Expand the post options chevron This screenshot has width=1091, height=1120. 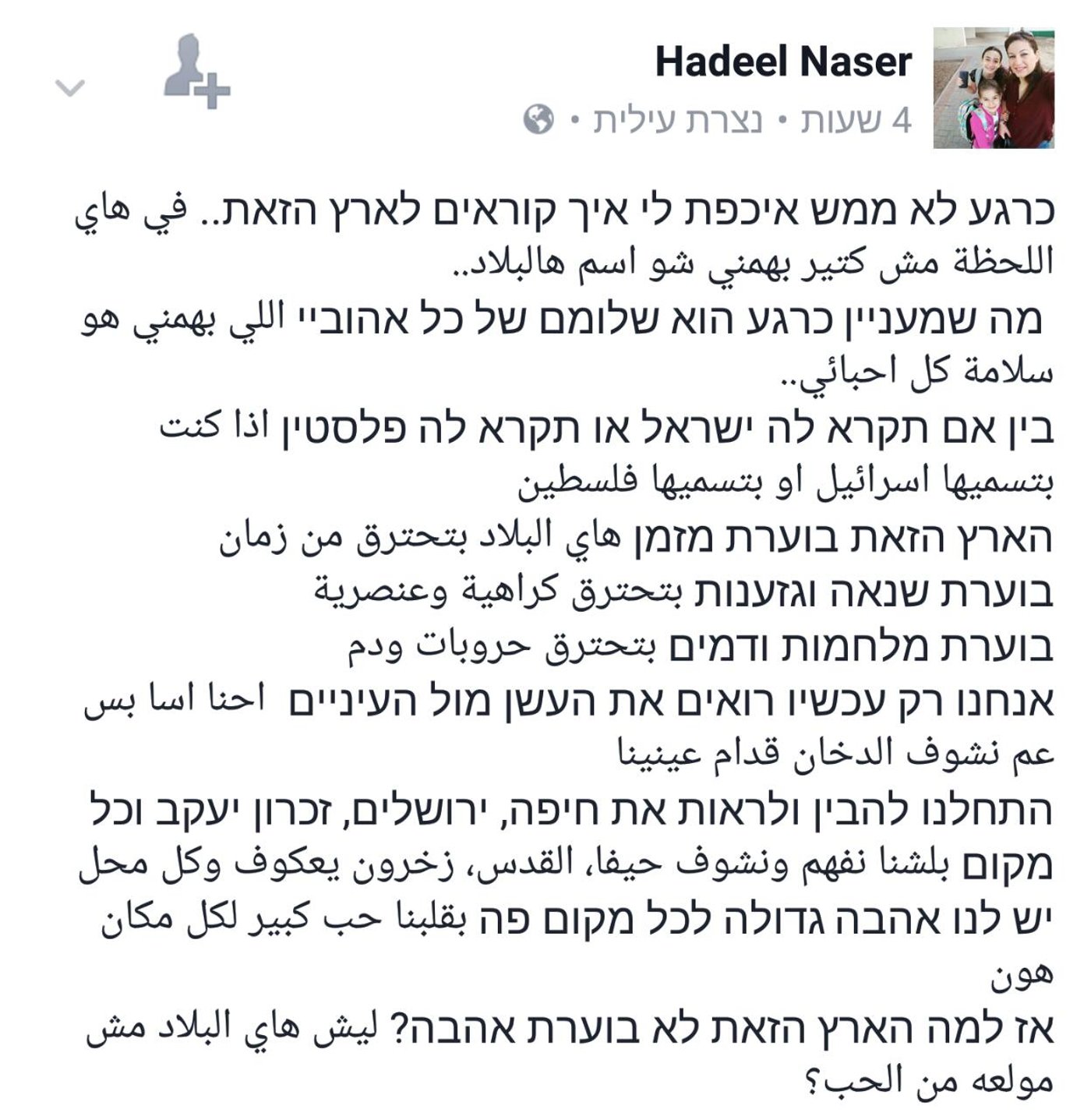coord(70,89)
